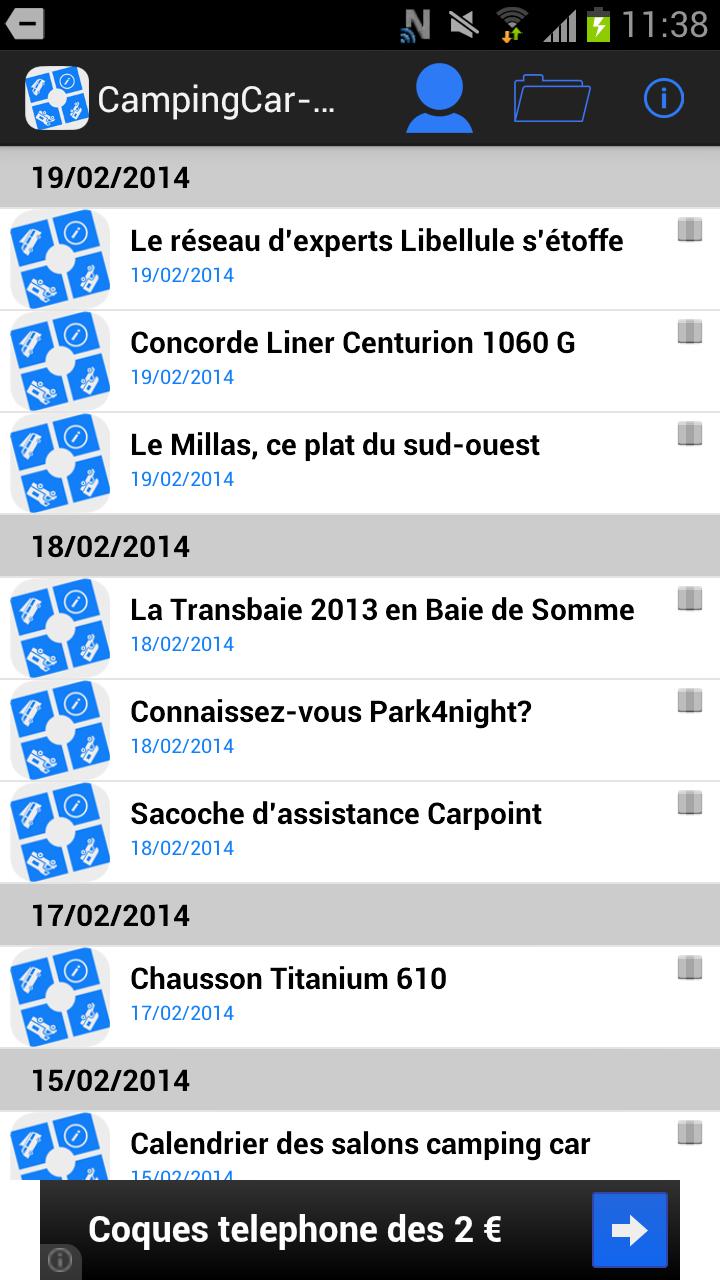This screenshot has width=720, height=1280.
Task: Tap the arrow on Coques telephone ad
Action: coord(629,1230)
